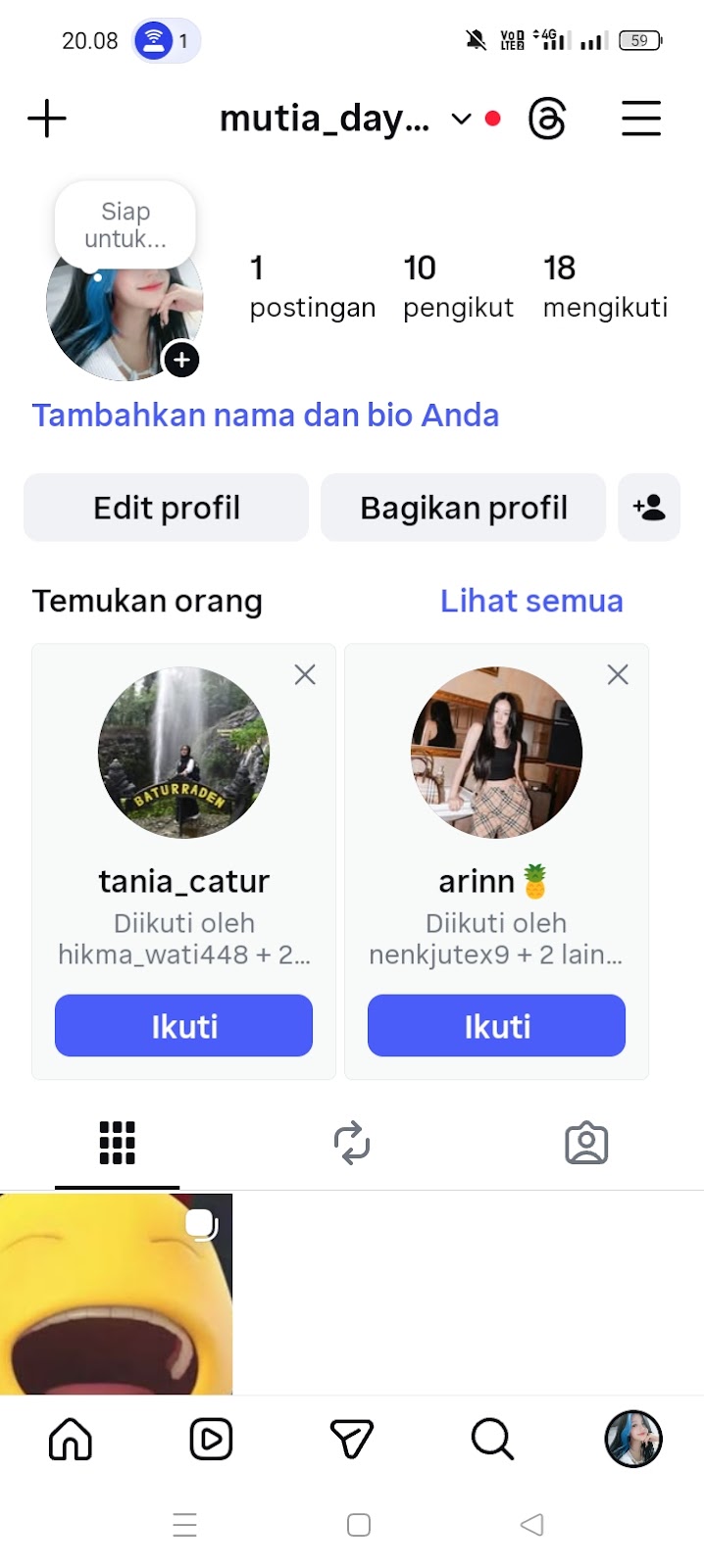704x1568 pixels.
Task: Open the hamburger settings menu
Action: (x=641, y=120)
